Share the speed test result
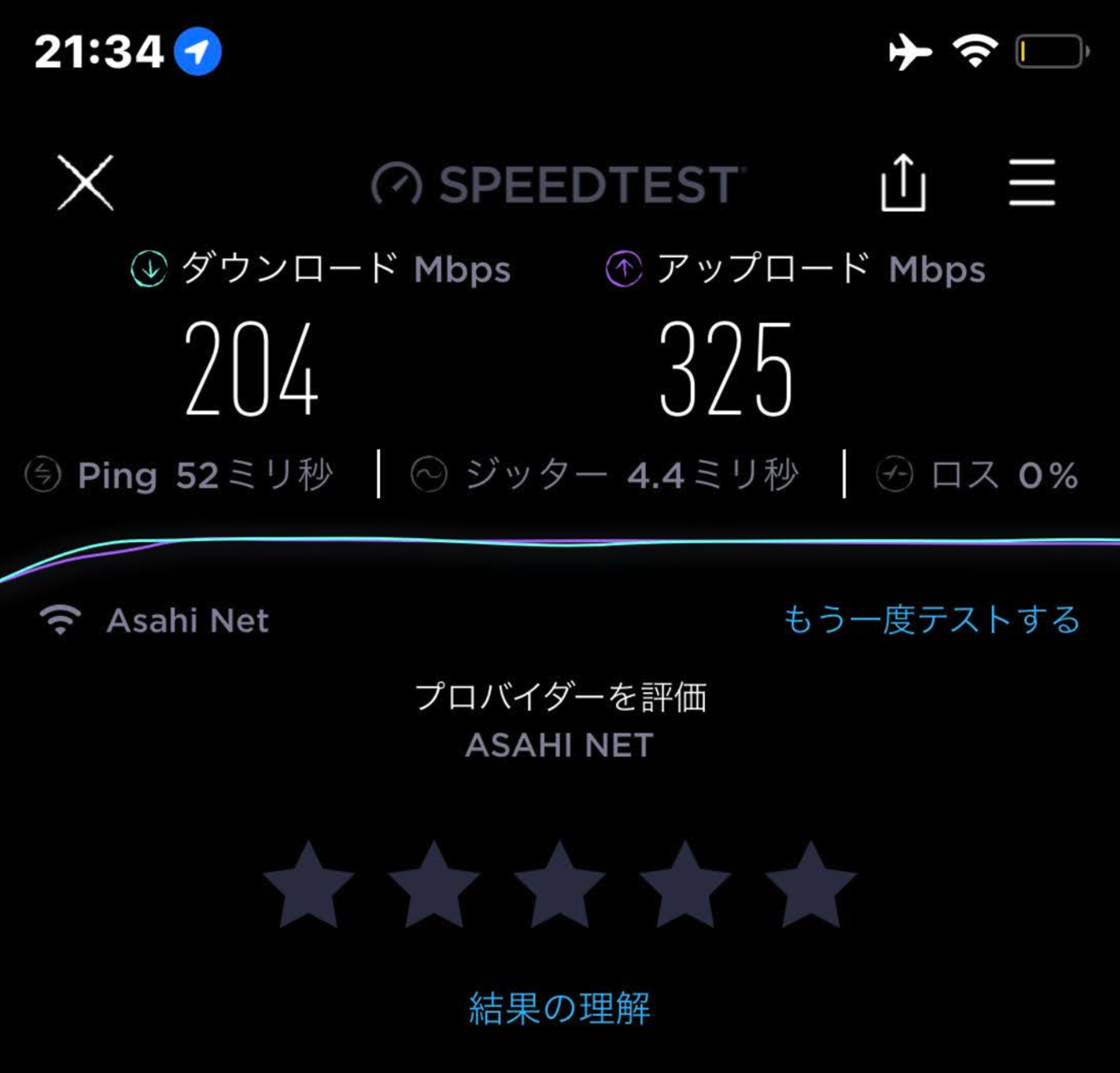This screenshot has width=1120, height=1073. [903, 182]
